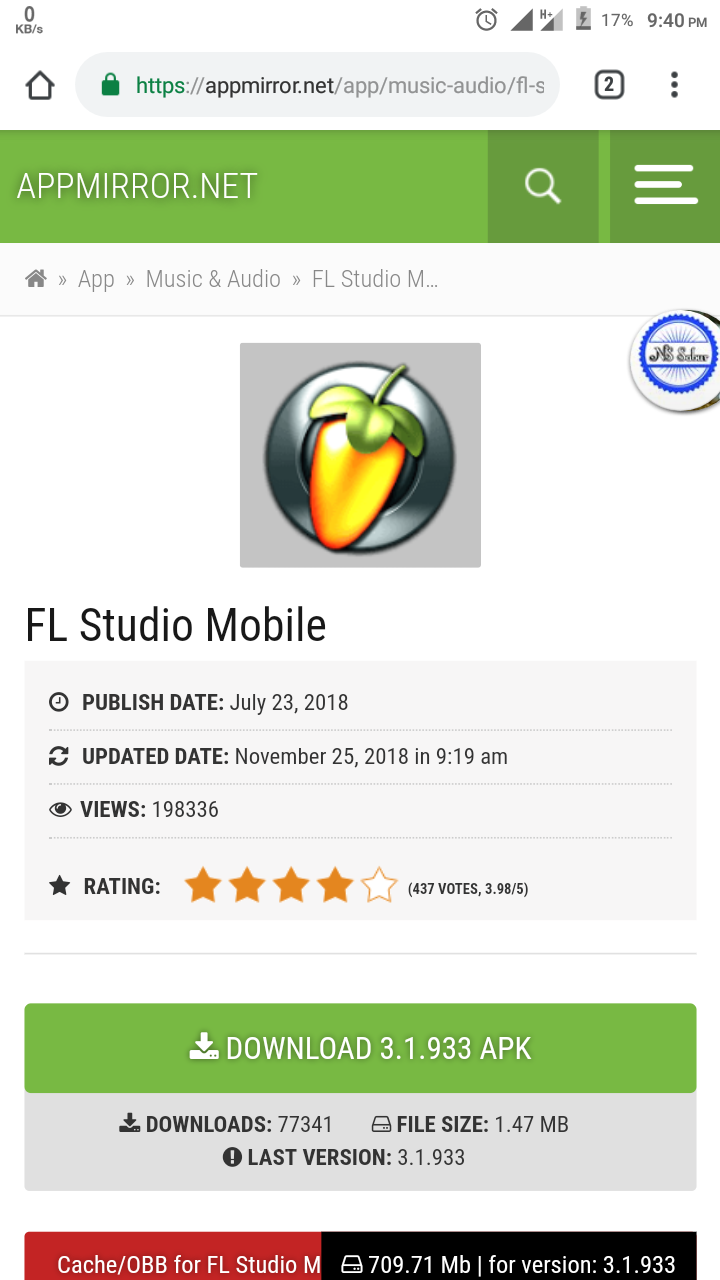Go to home via breadcrumb icon
Viewport: 720px width, 1280px height.
(36, 279)
